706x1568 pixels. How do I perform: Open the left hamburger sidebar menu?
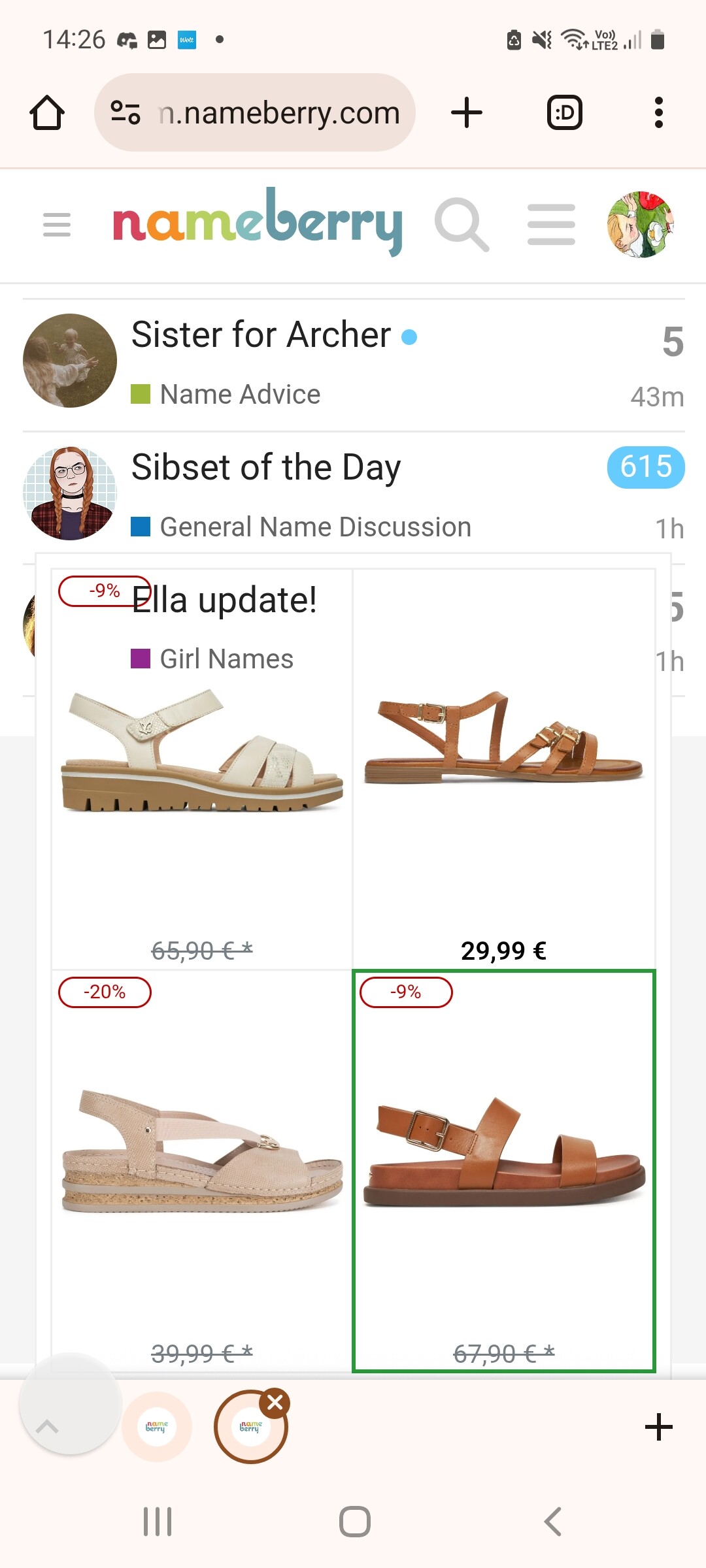point(57,225)
